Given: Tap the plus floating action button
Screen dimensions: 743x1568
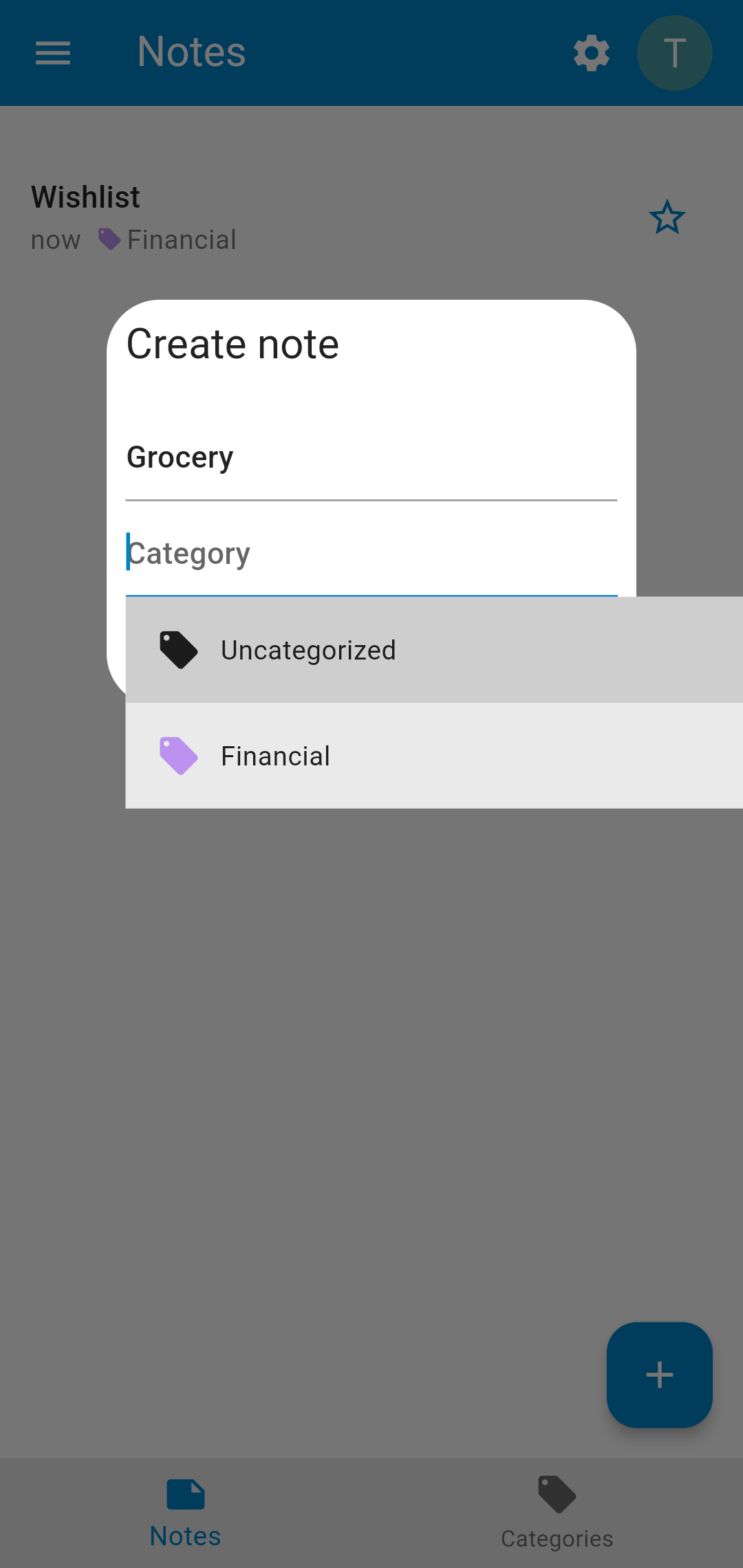Looking at the screenshot, I should click(x=660, y=1375).
